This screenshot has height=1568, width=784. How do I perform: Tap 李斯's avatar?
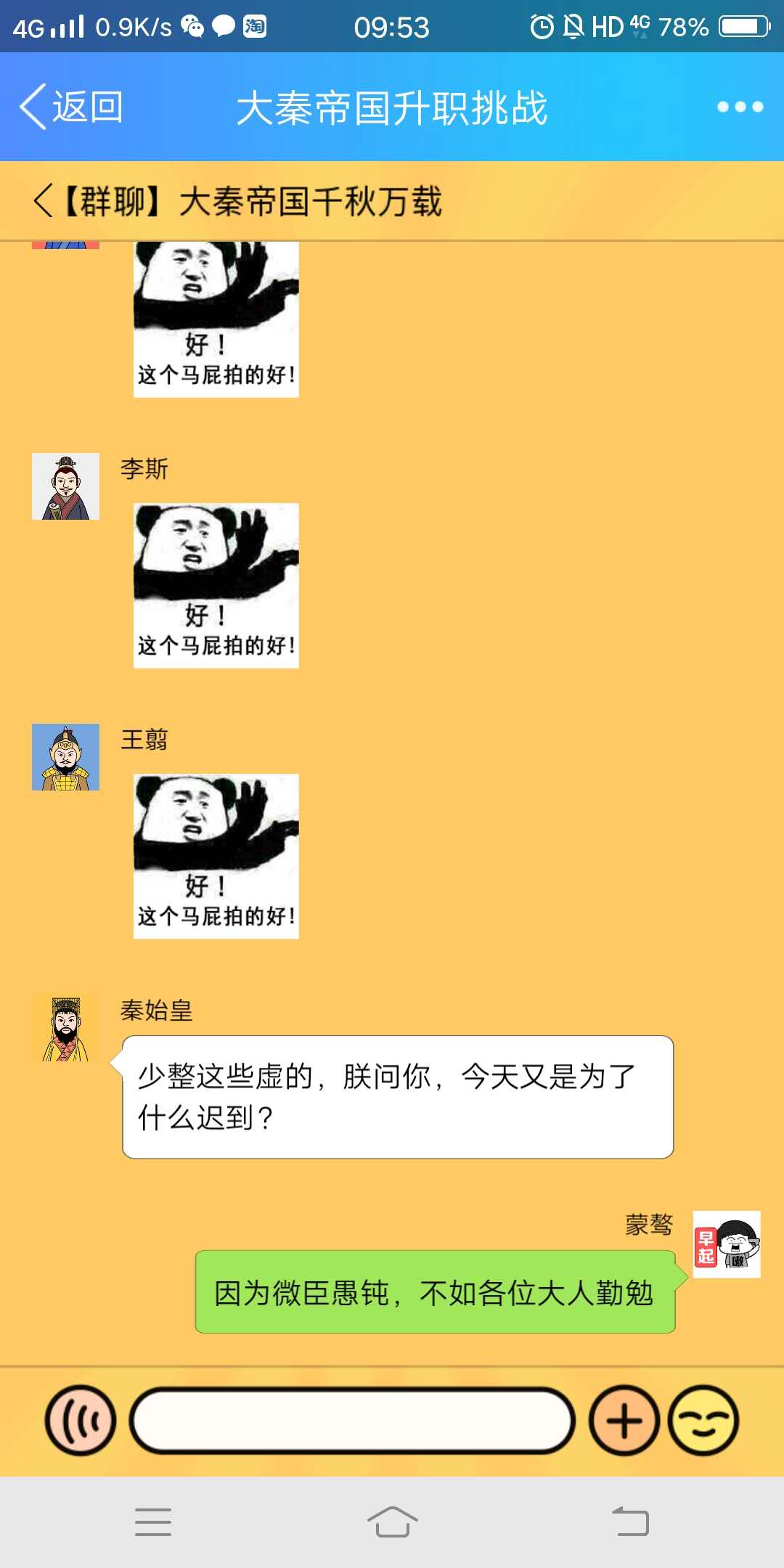(x=65, y=486)
